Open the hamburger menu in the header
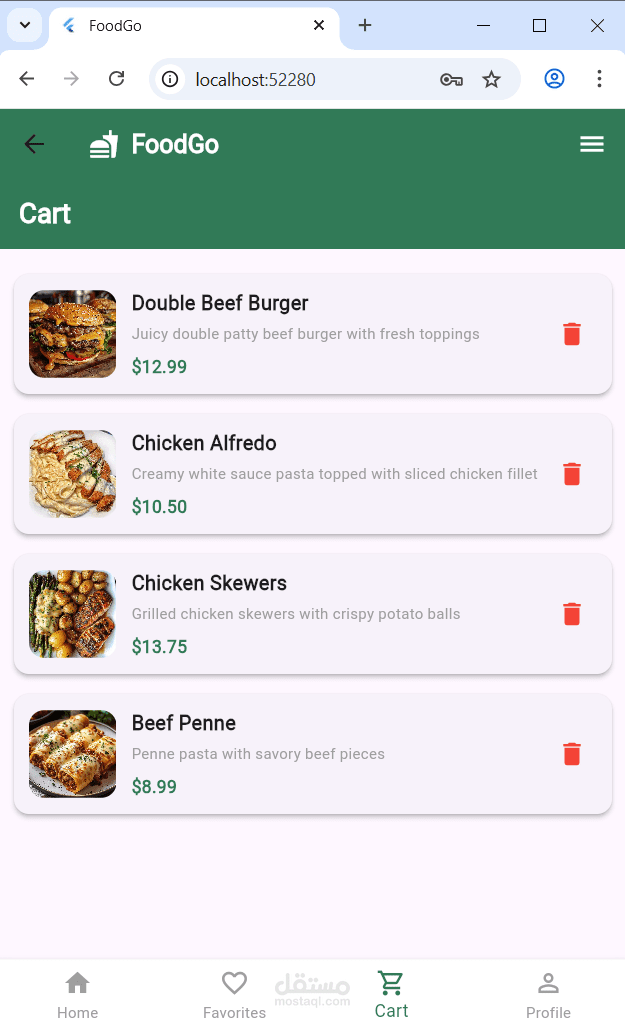The width and height of the screenshot is (625, 1029). 592,144
